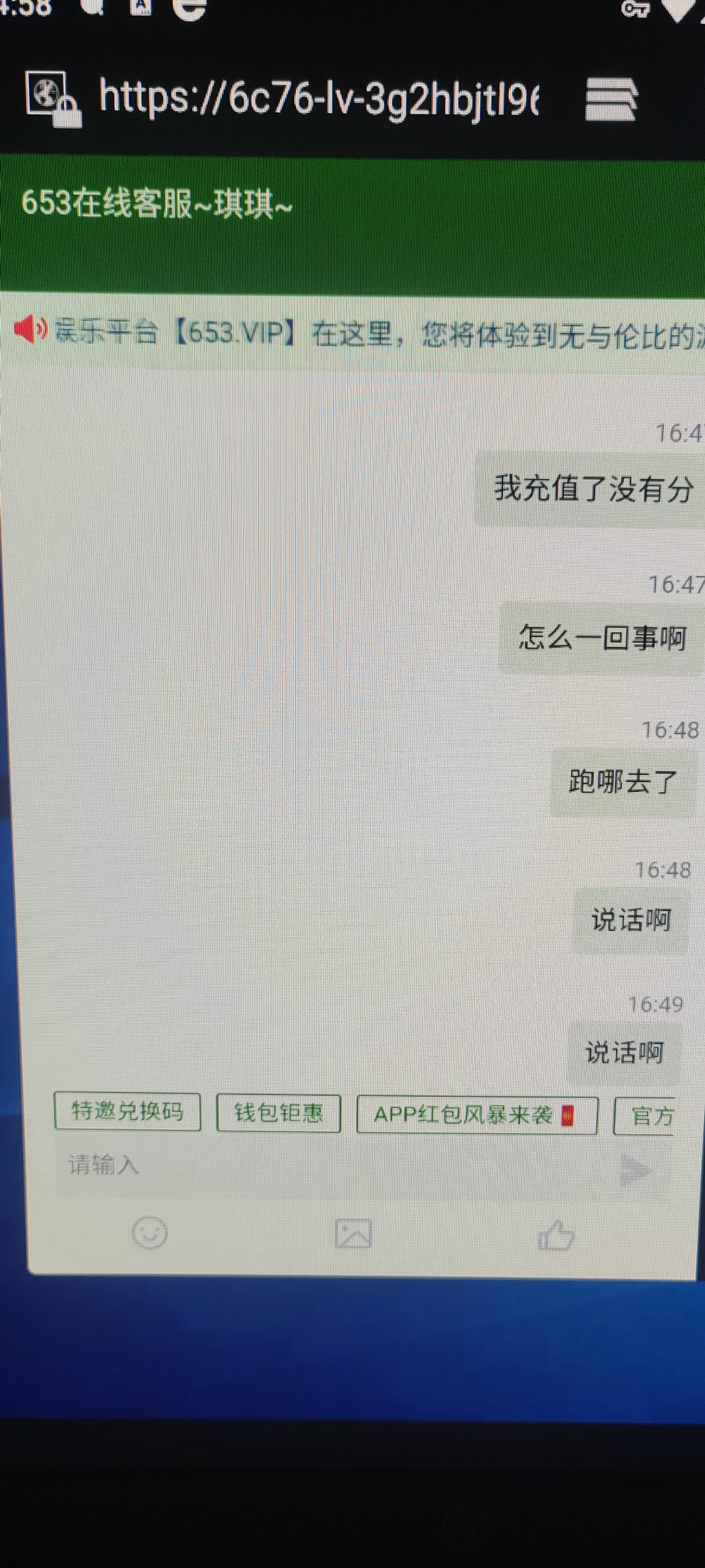Open the browser tabs icon beside the URL
The image size is (705, 1568).
[x=611, y=99]
